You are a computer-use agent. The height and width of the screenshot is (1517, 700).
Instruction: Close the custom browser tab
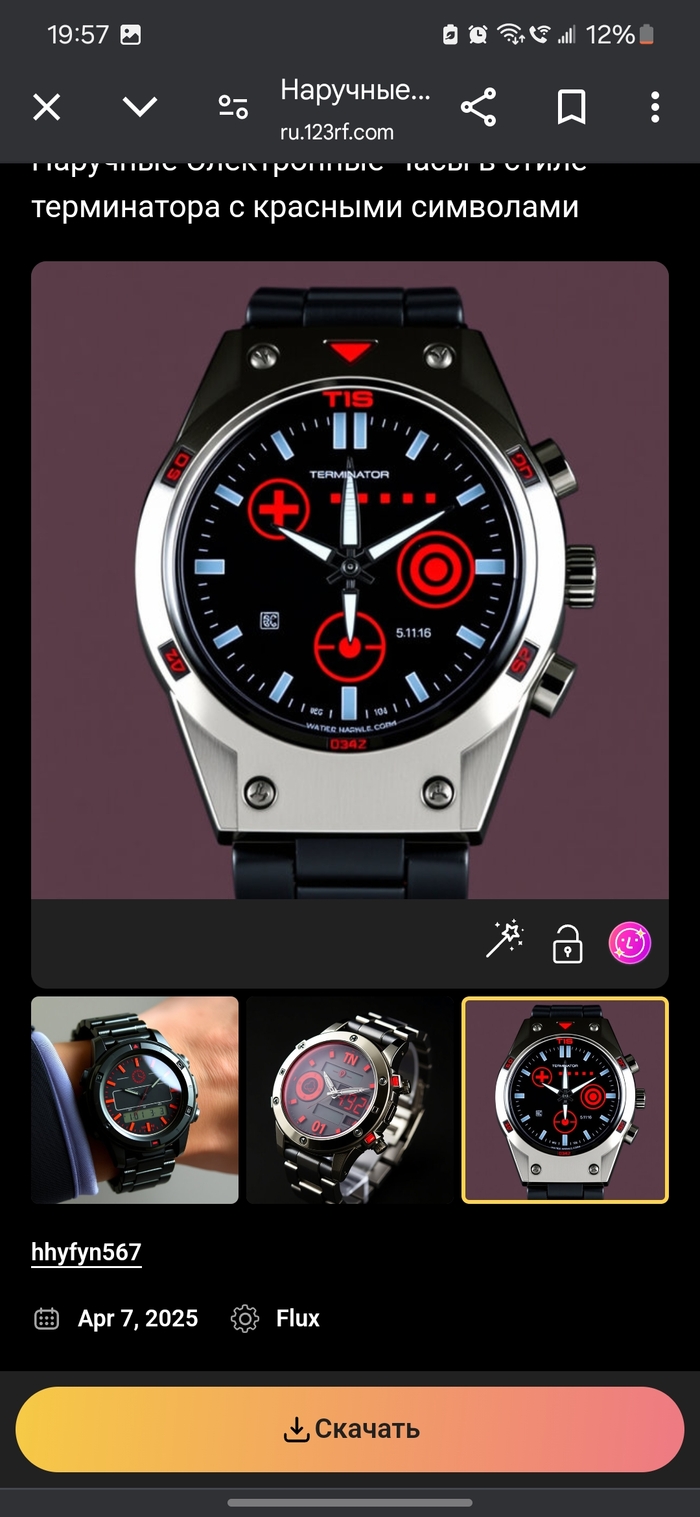pyautogui.click(x=47, y=107)
